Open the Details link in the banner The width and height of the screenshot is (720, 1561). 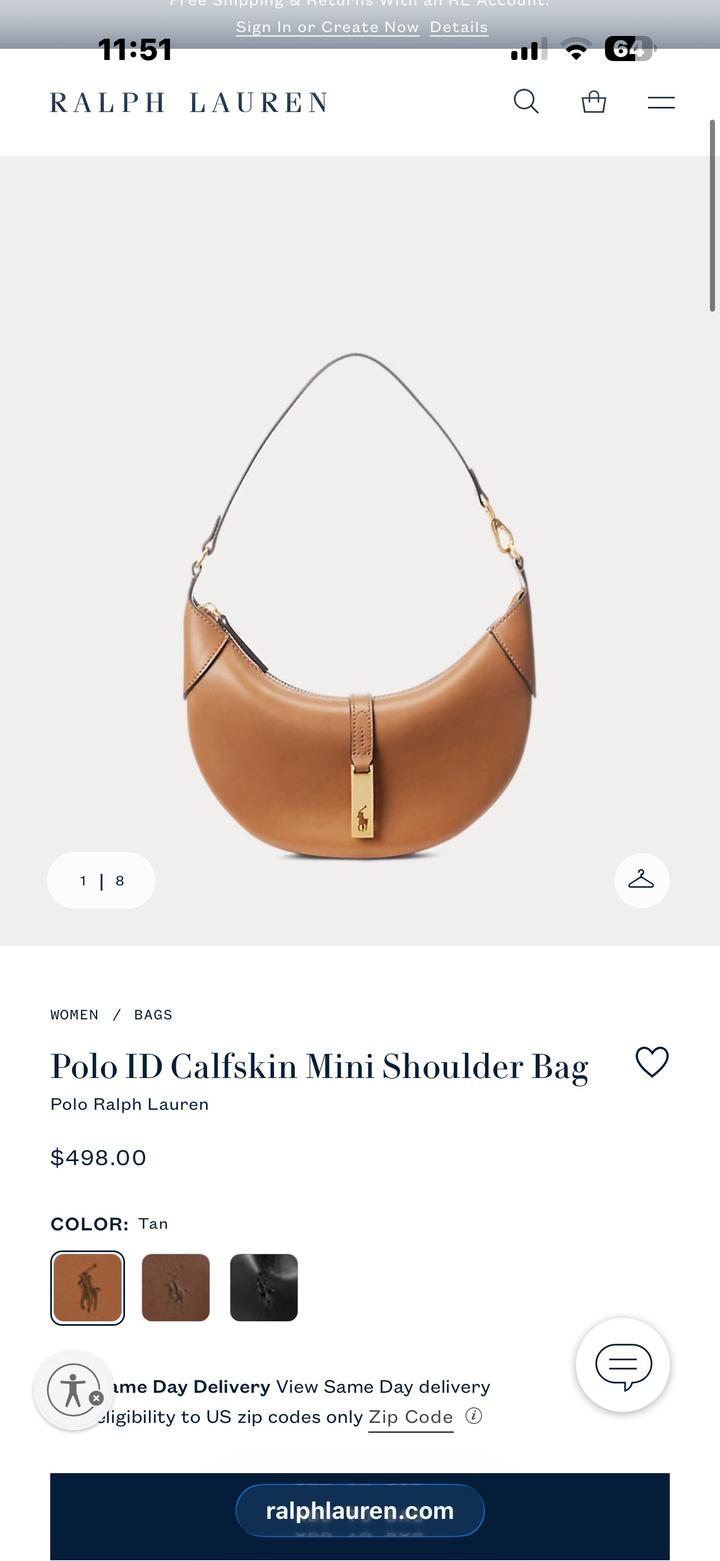pyautogui.click(x=459, y=27)
